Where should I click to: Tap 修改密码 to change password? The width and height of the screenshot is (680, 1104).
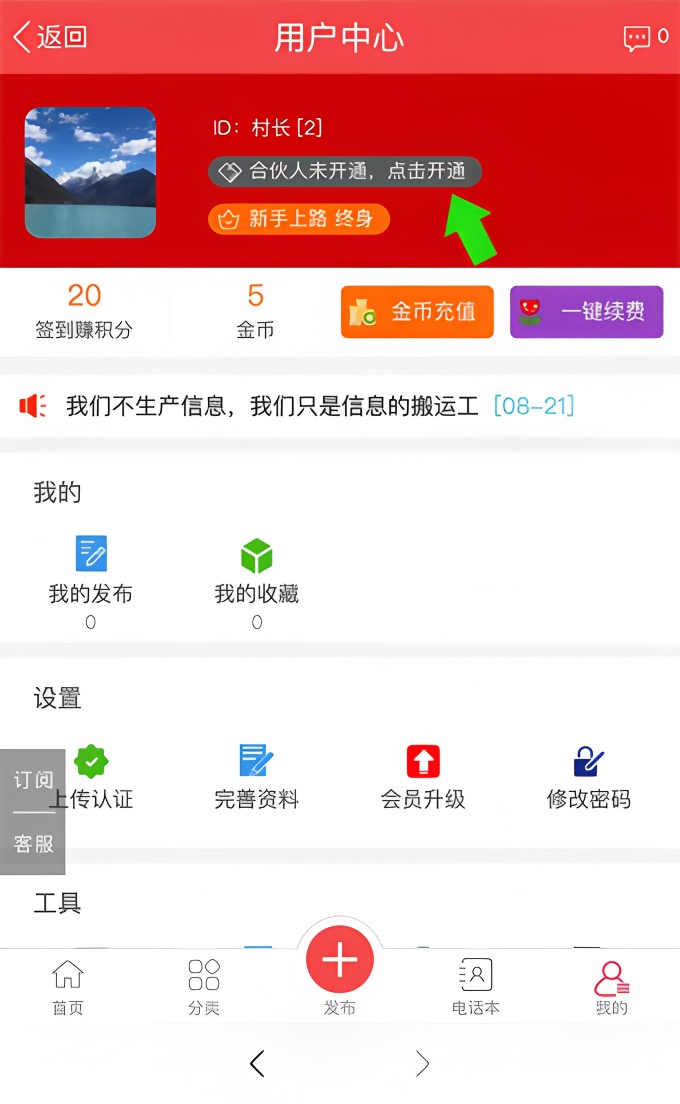tap(588, 777)
